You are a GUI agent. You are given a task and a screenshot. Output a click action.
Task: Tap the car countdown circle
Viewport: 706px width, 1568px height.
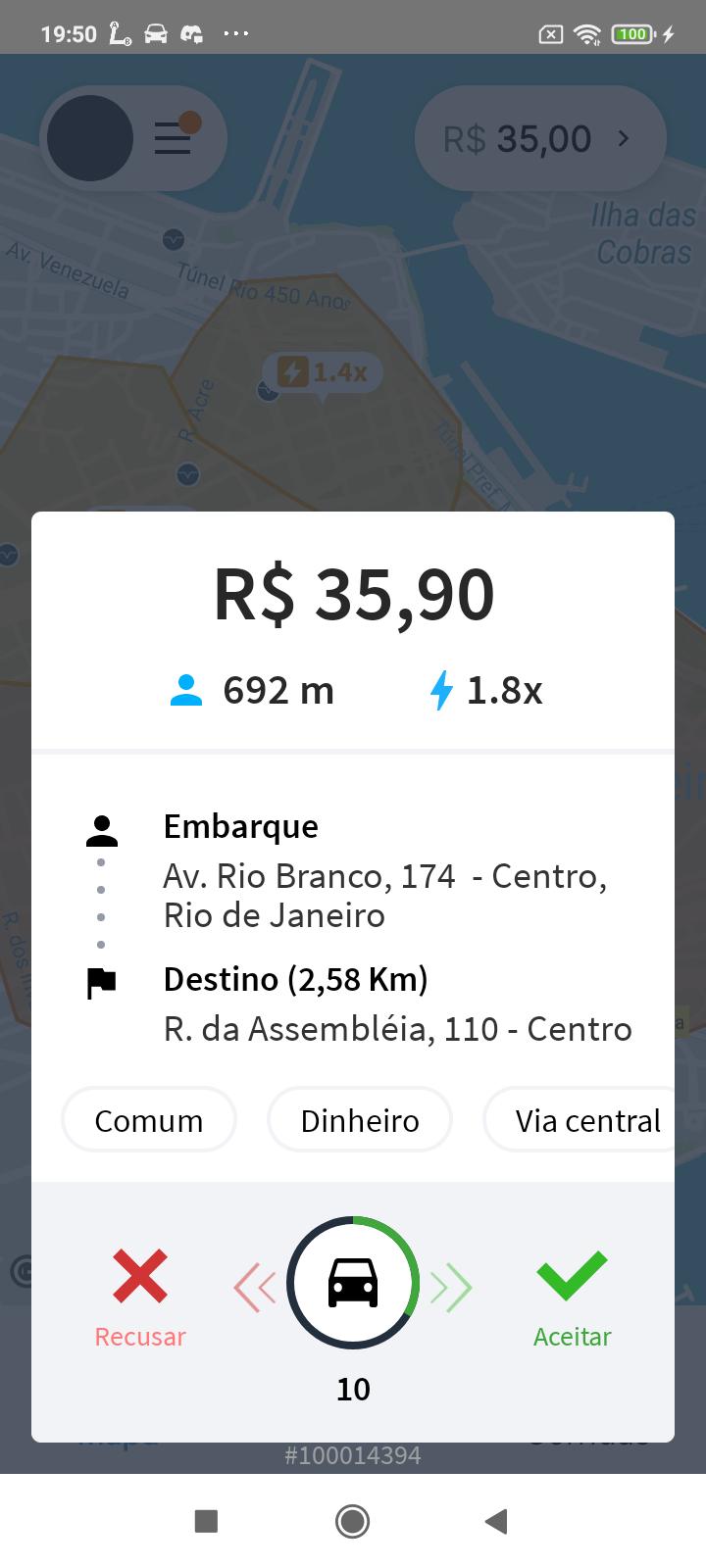coord(353,1282)
